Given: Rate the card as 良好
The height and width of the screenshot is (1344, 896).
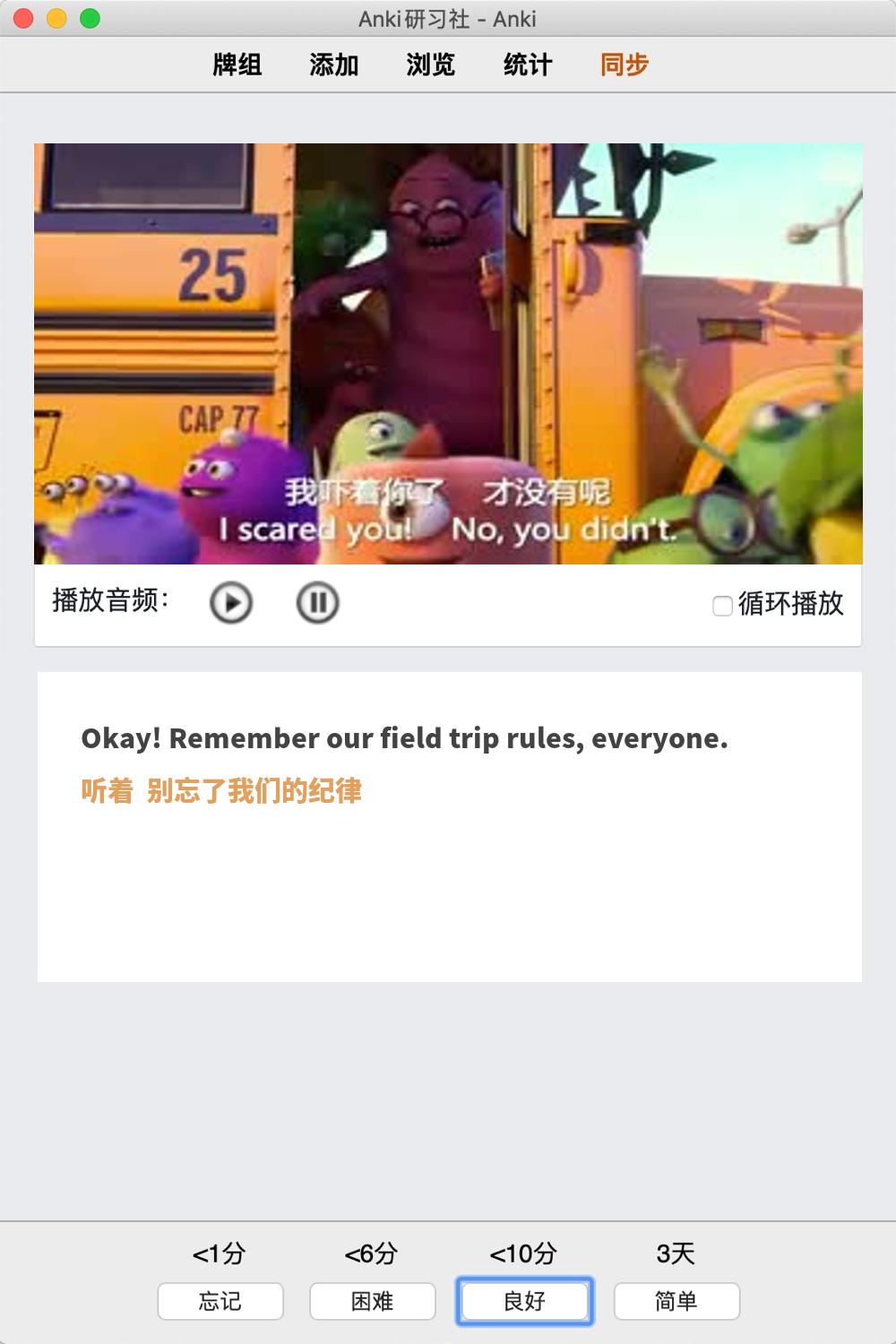Looking at the screenshot, I should click(524, 1301).
